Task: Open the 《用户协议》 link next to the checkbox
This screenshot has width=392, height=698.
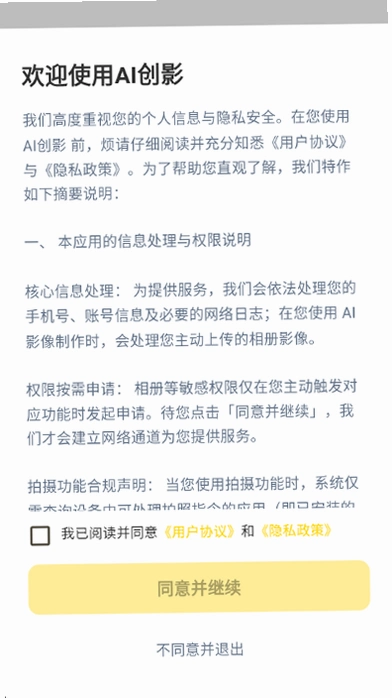Action: pos(198,532)
